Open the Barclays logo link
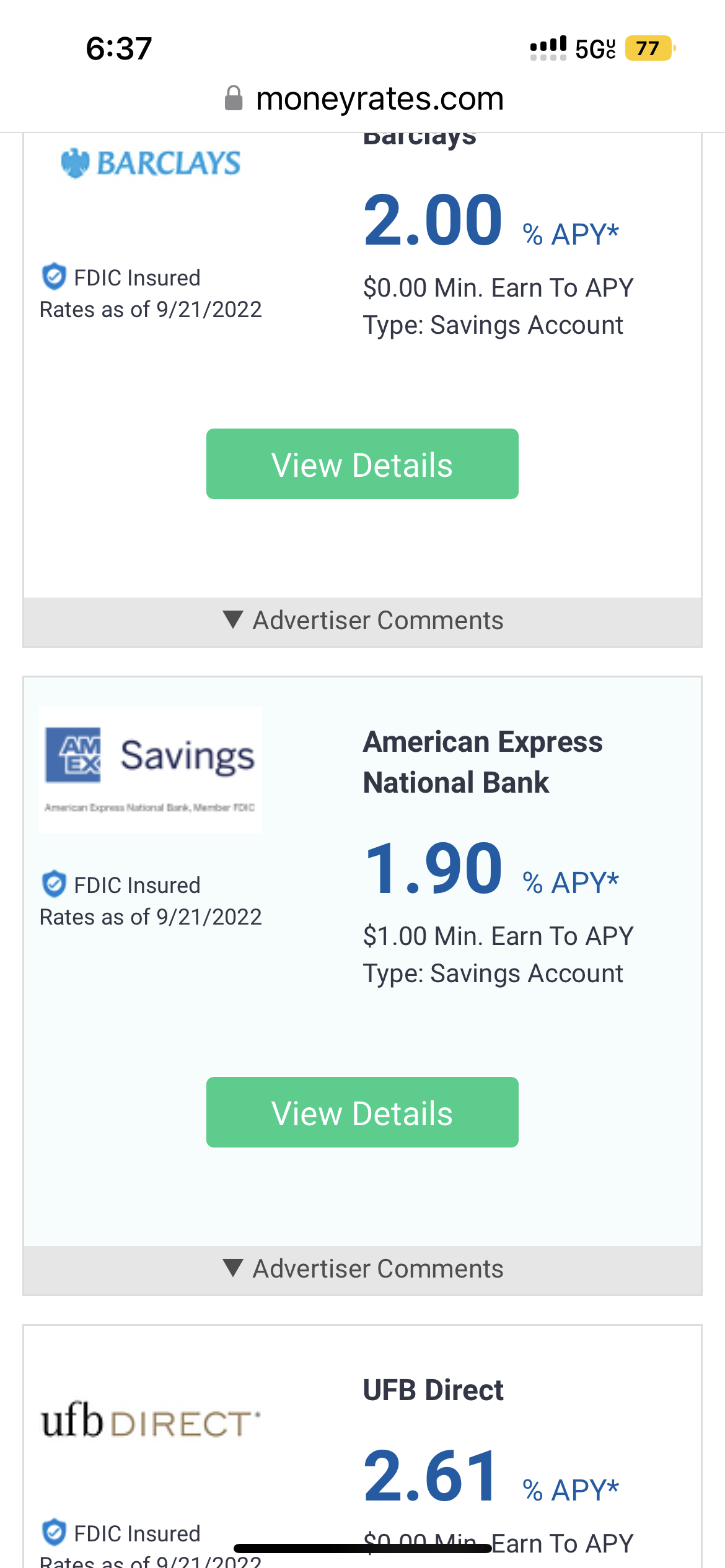Screen dimensions: 725x1568 [151, 163]
